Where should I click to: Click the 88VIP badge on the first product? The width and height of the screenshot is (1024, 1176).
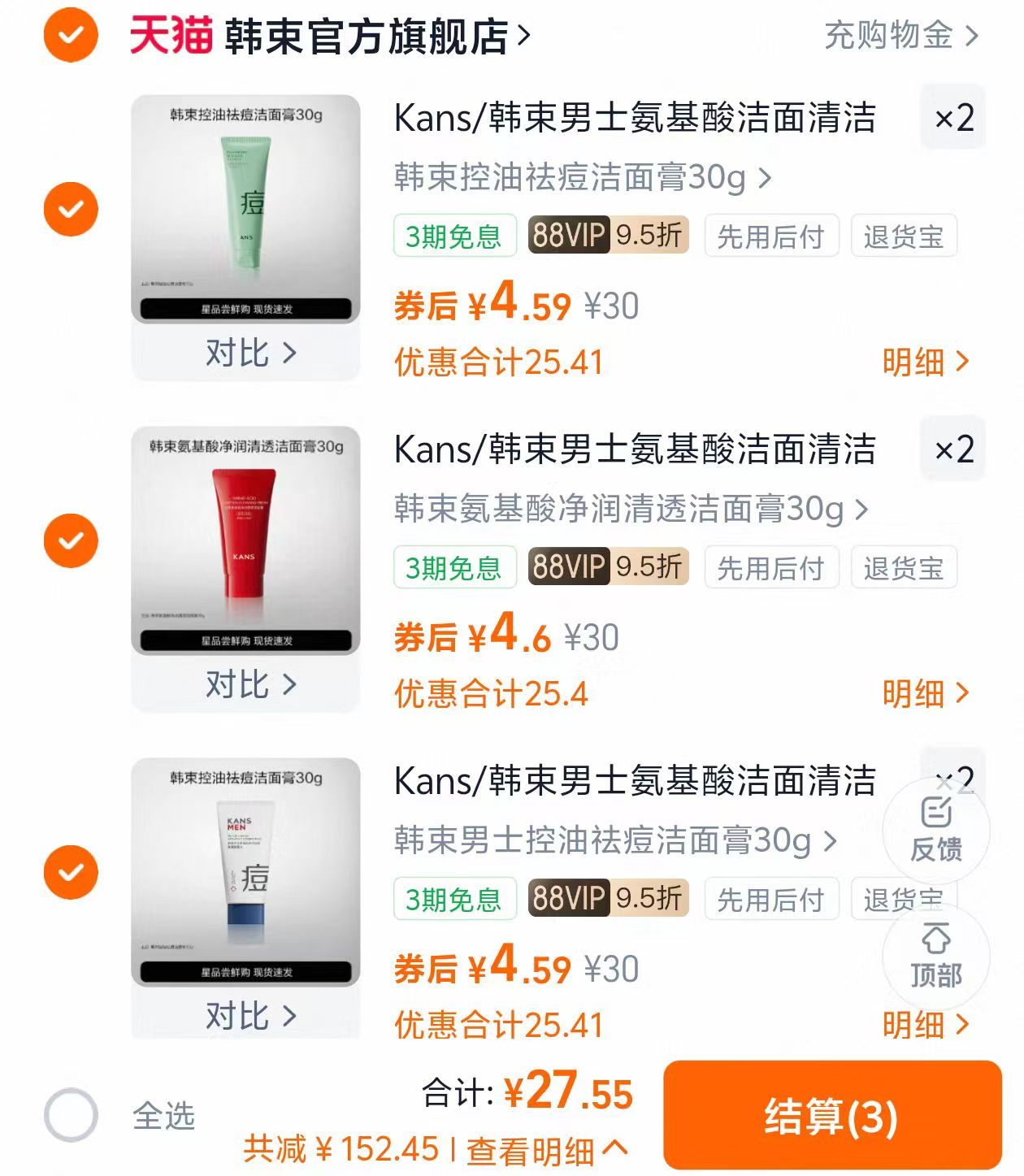click(569, 236)
